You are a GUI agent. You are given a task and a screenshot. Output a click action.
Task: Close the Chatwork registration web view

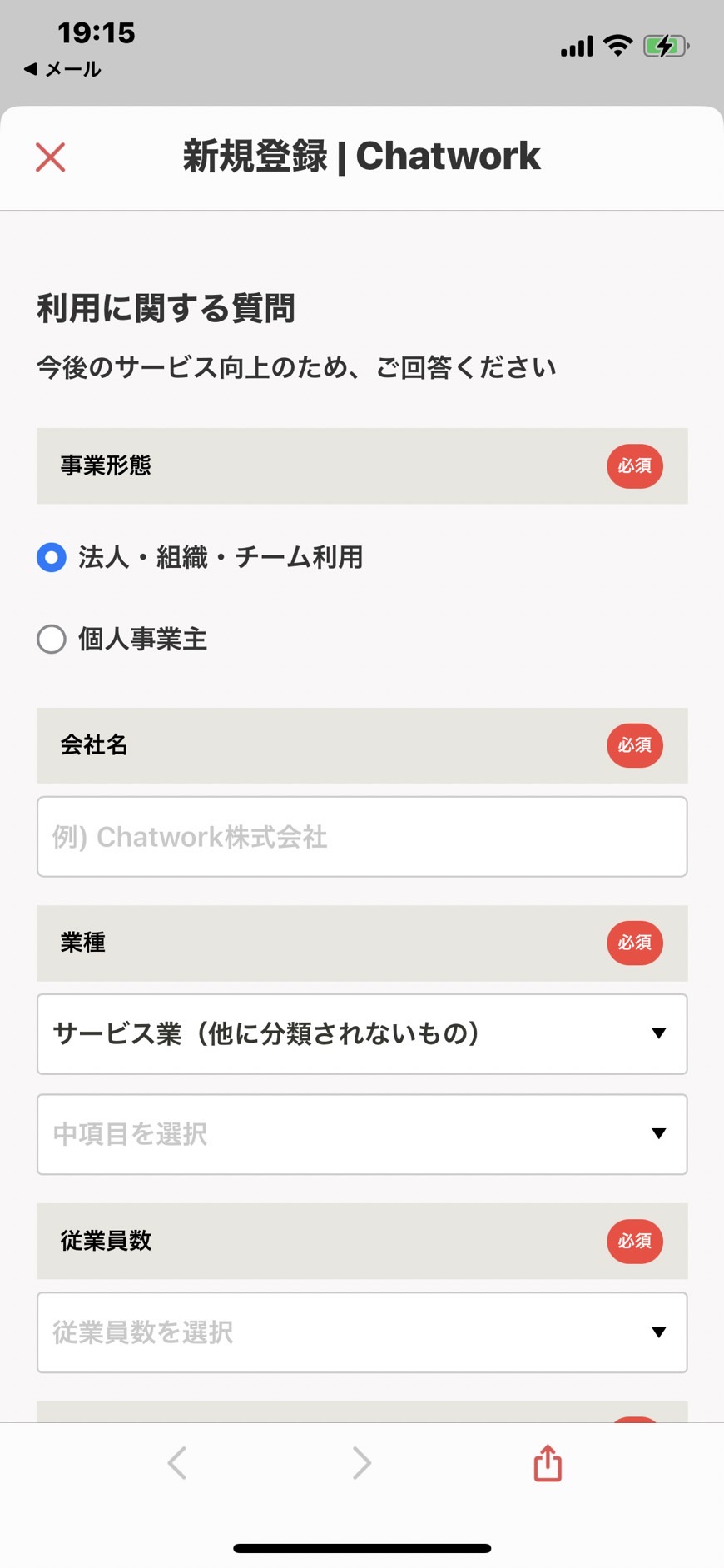coord(50,157)
